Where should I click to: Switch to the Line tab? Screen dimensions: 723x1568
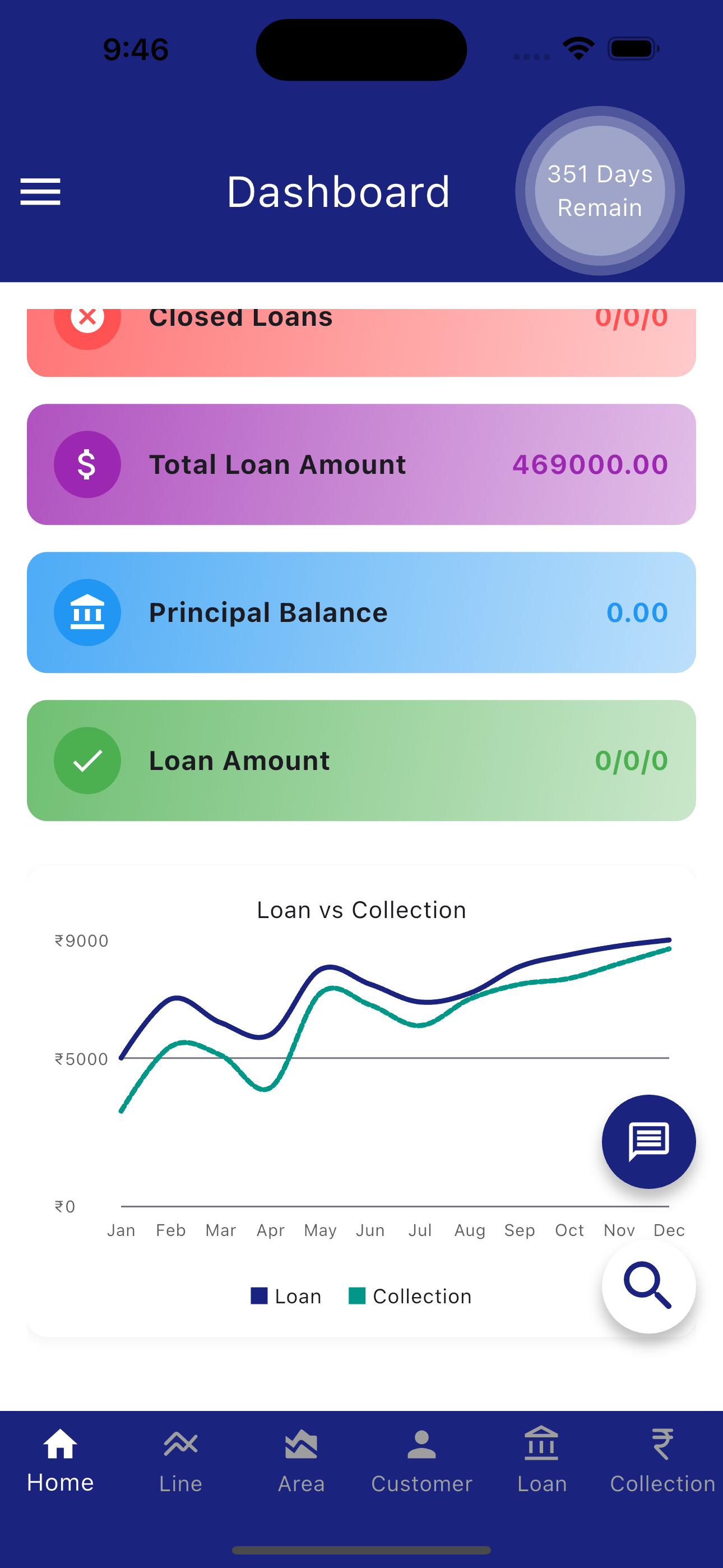point(180,1461)
